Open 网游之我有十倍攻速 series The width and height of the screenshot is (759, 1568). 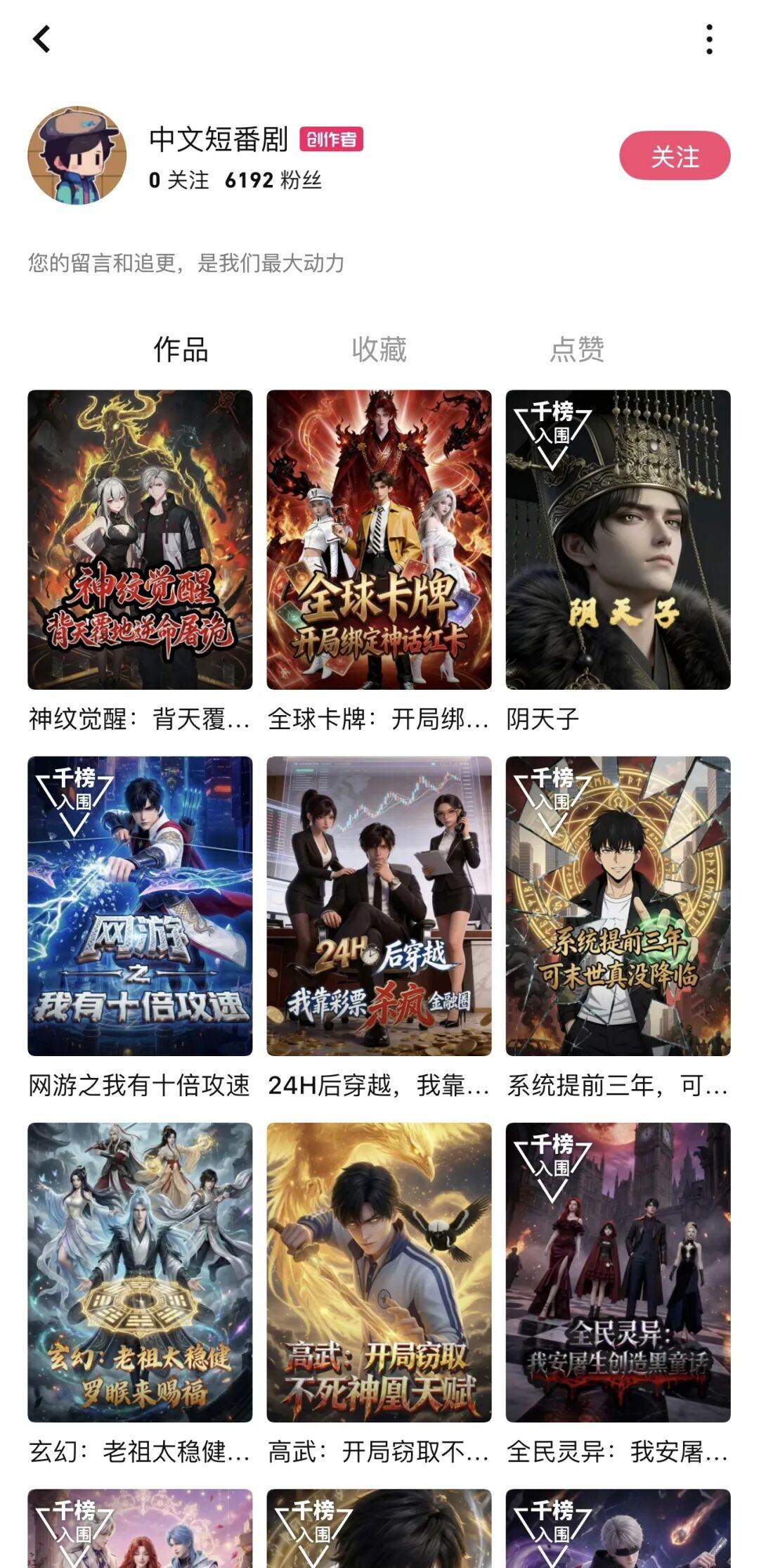point(140,906)
